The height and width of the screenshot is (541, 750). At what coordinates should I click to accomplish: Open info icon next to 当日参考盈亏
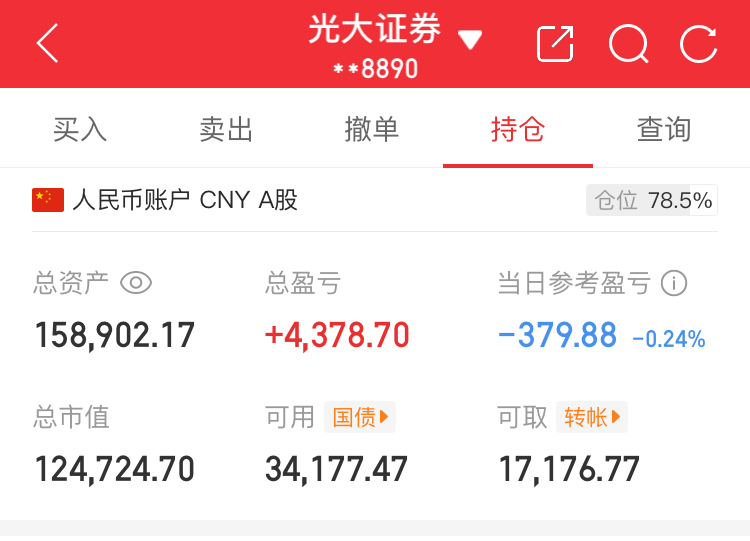674,283
